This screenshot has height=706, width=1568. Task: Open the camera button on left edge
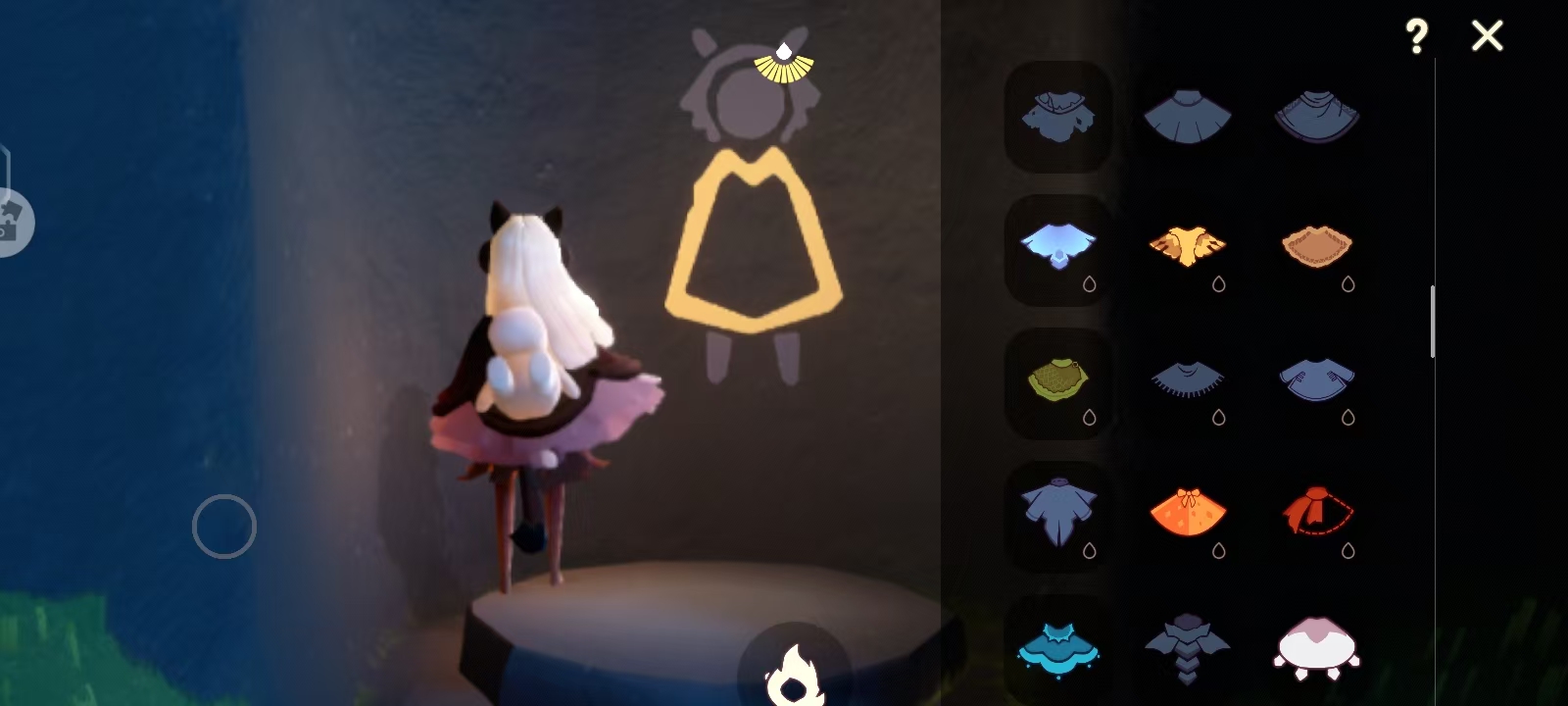point(12,224)
